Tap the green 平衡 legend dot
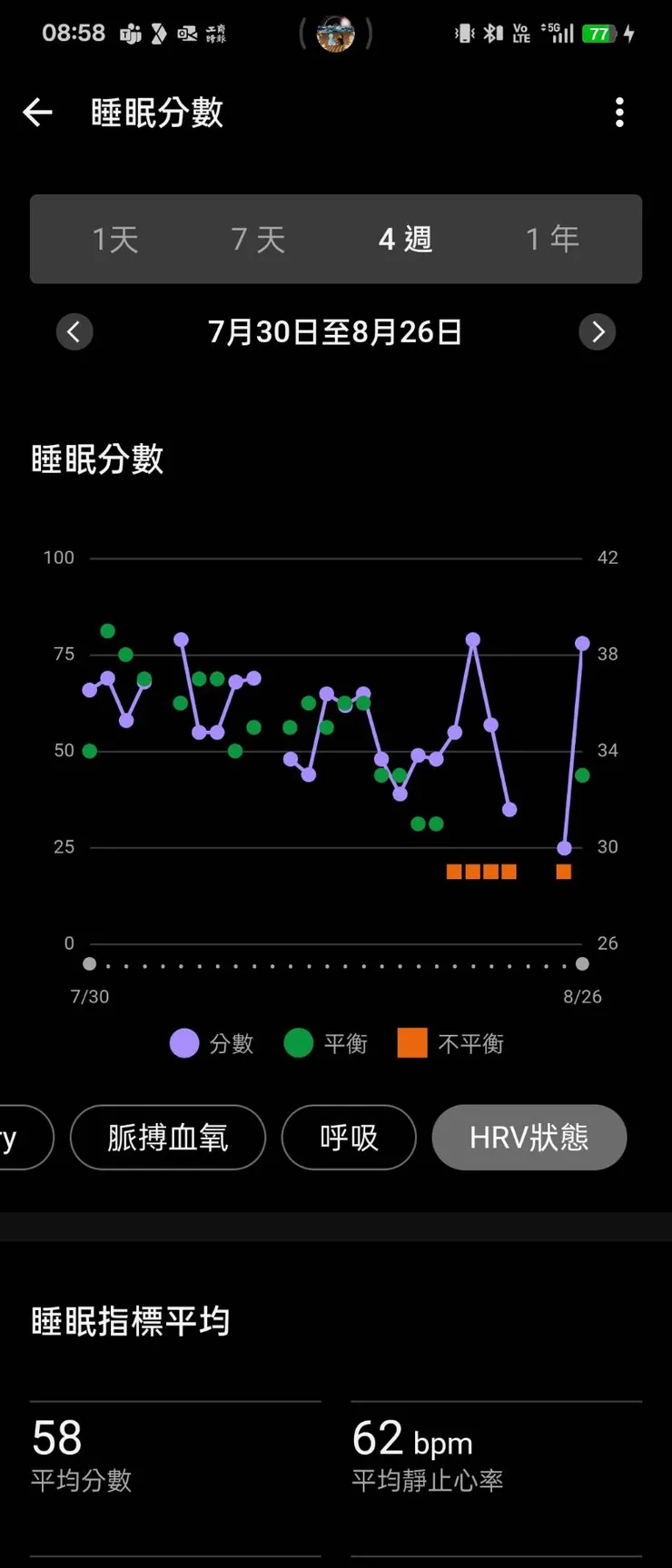This screenshot has height=1568, width=672. [x=298, y=1043]
